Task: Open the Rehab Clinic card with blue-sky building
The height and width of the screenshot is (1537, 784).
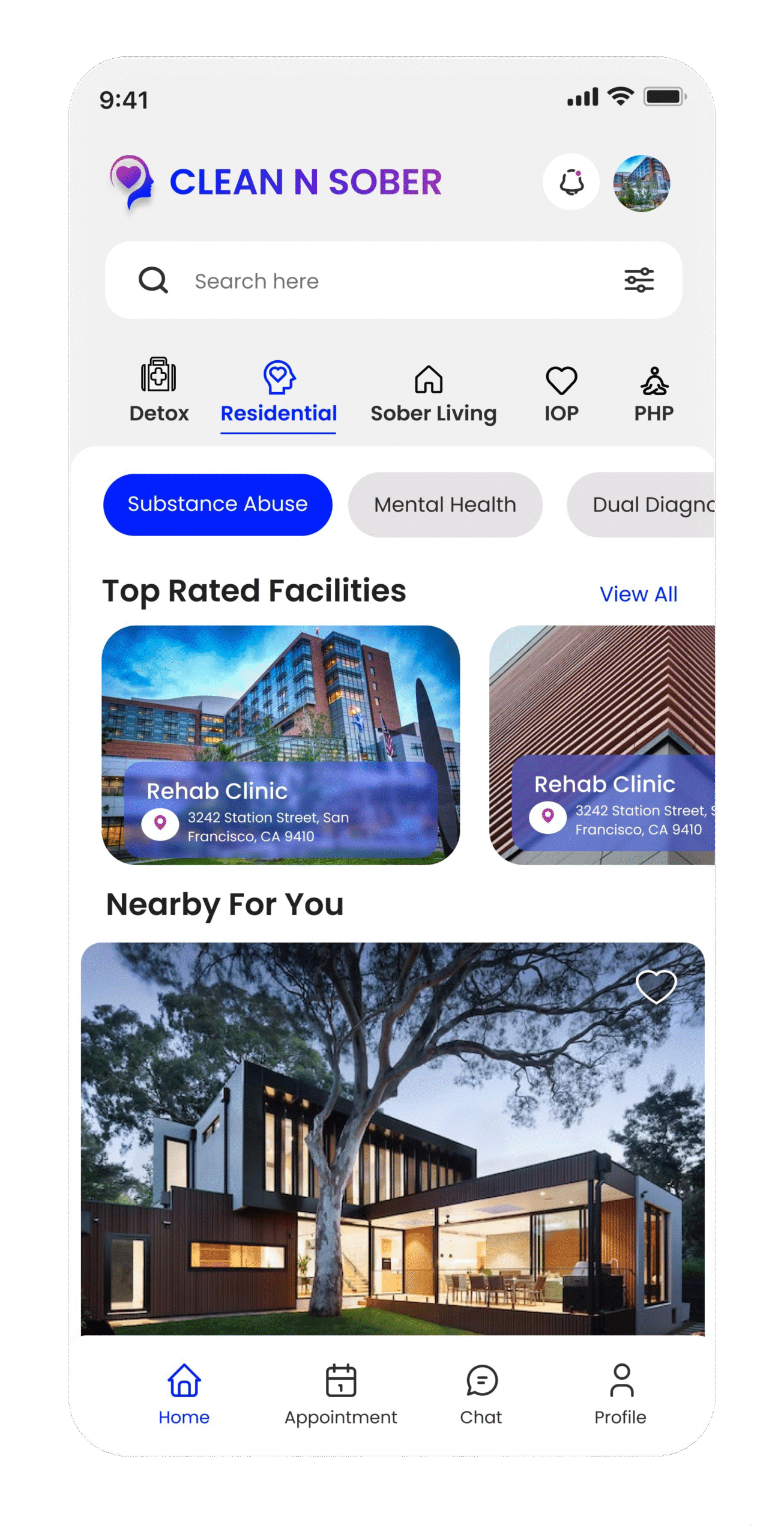Action: [280, 744]
